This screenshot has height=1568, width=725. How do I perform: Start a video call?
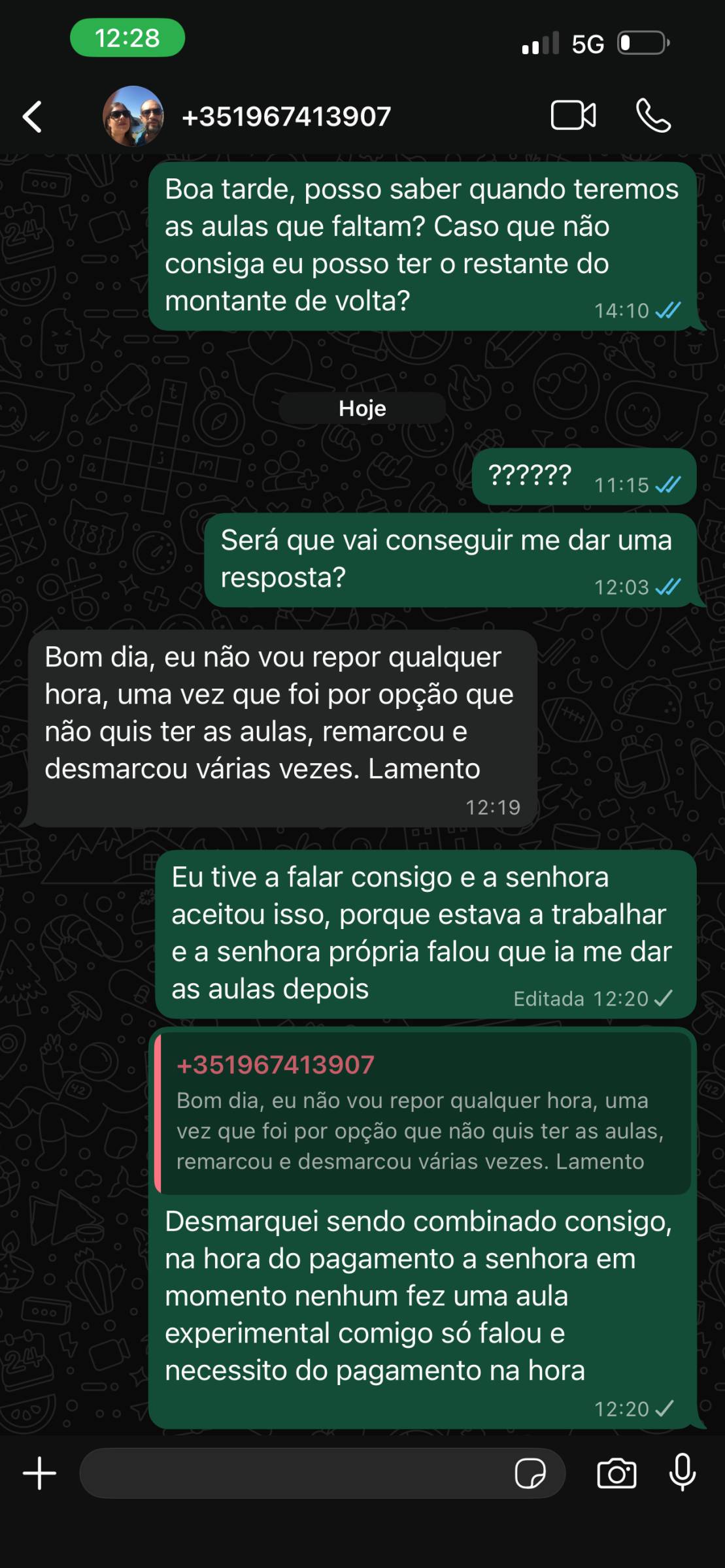573,116
